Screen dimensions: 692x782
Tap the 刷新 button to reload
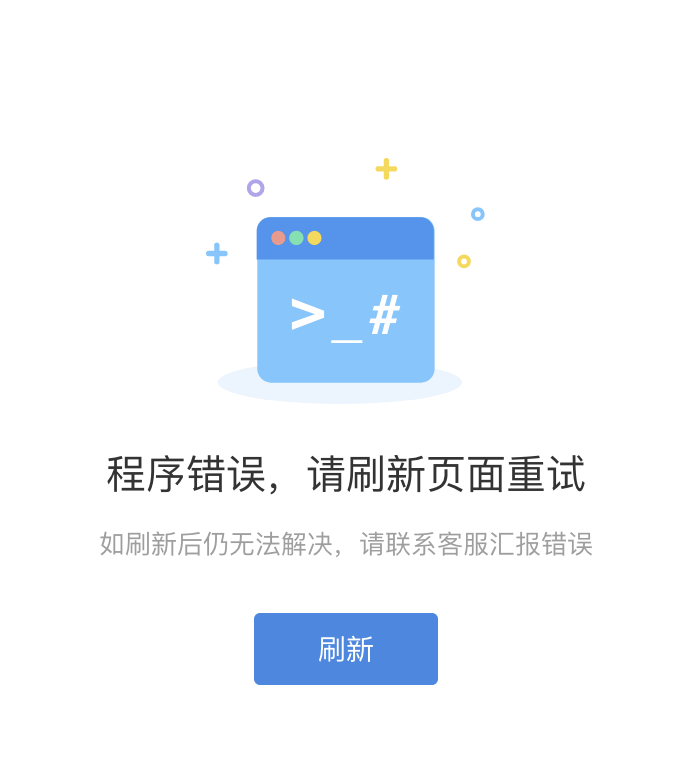tap(345, 649)
